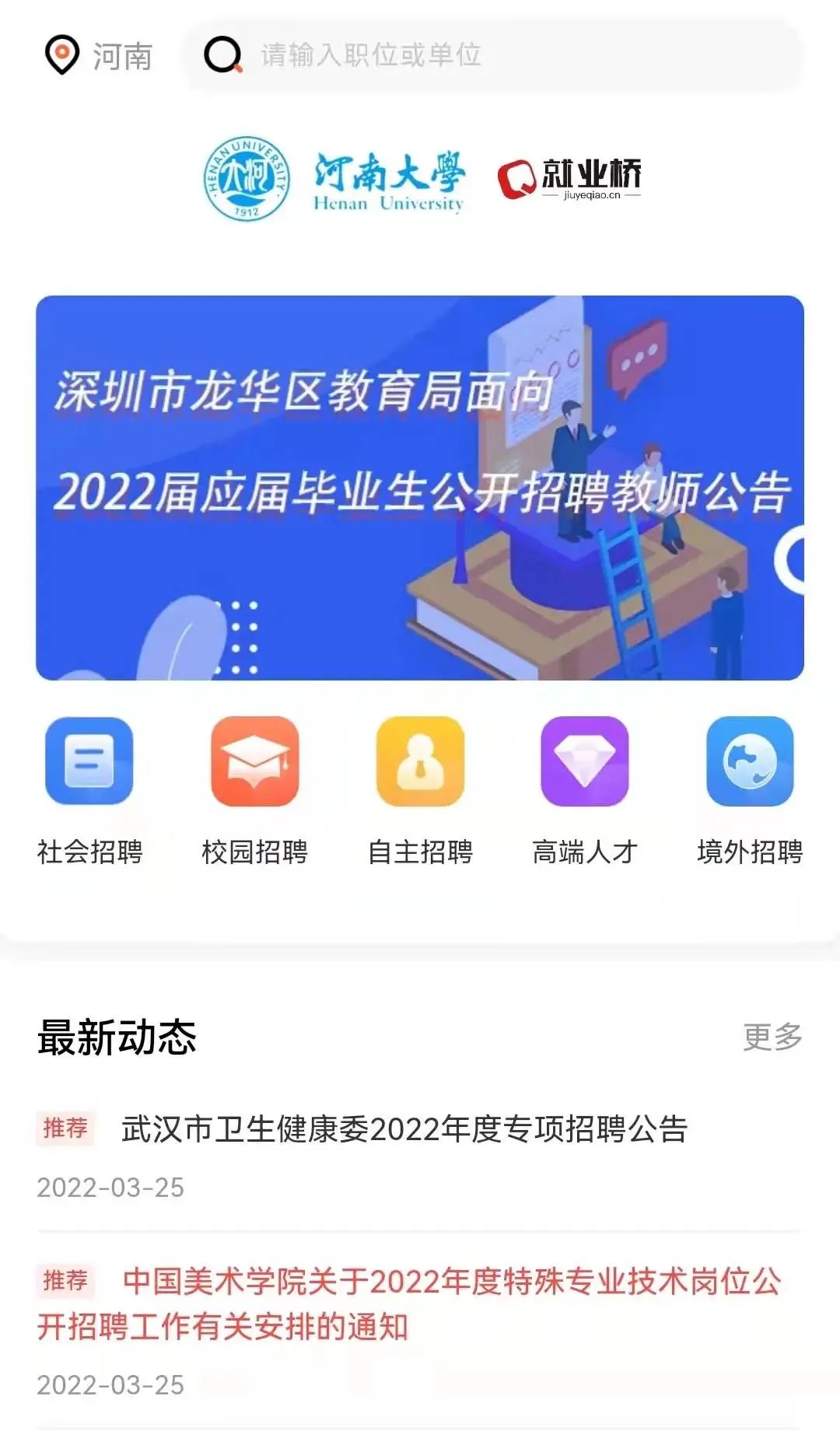Tap the job or employer search field
The width and height of the screenshot is (840, 1445).
(492, 55)
